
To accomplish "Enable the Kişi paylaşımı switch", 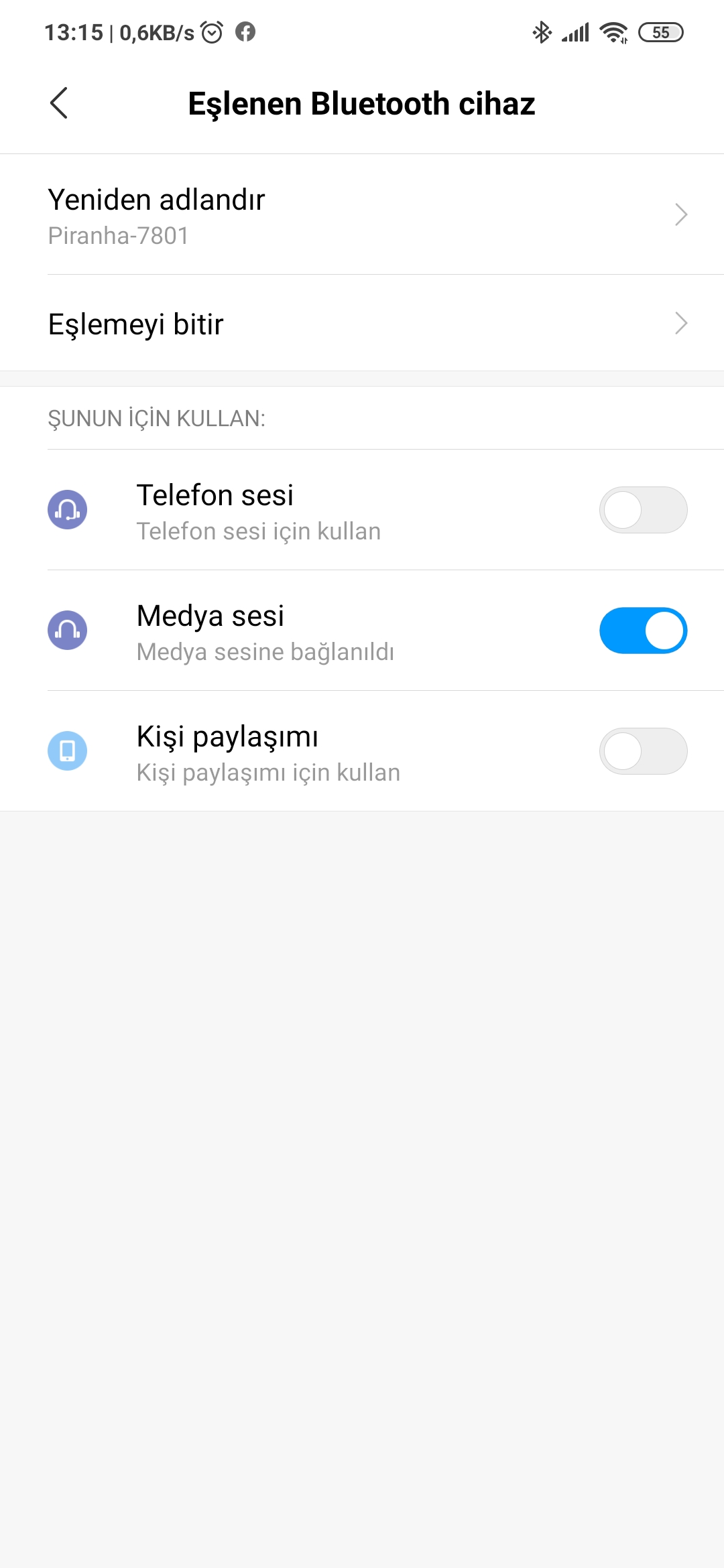I will point(643,751).
